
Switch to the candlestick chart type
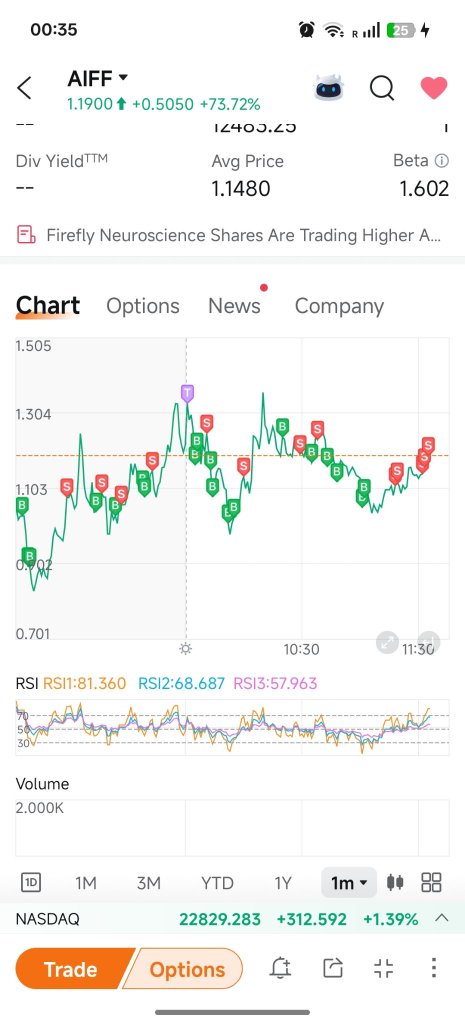394,883
